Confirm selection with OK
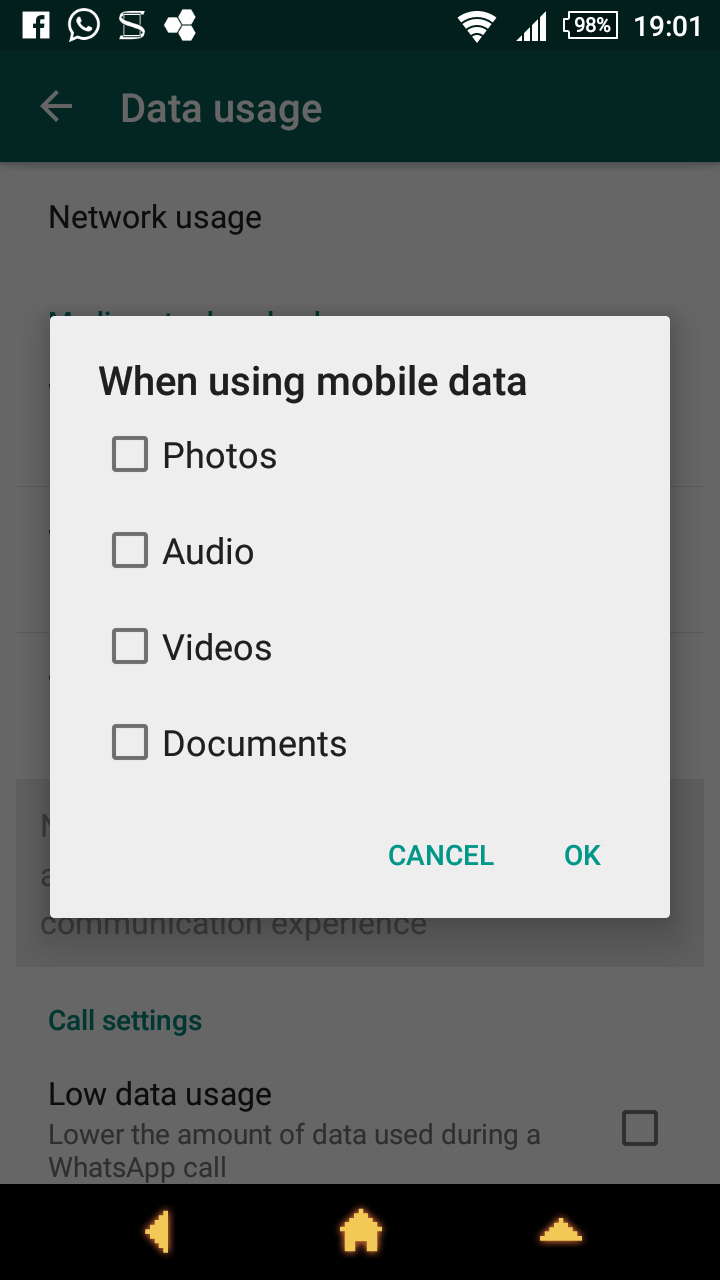The width and height of the screenshot is (720, 1280). click(582, 855)
